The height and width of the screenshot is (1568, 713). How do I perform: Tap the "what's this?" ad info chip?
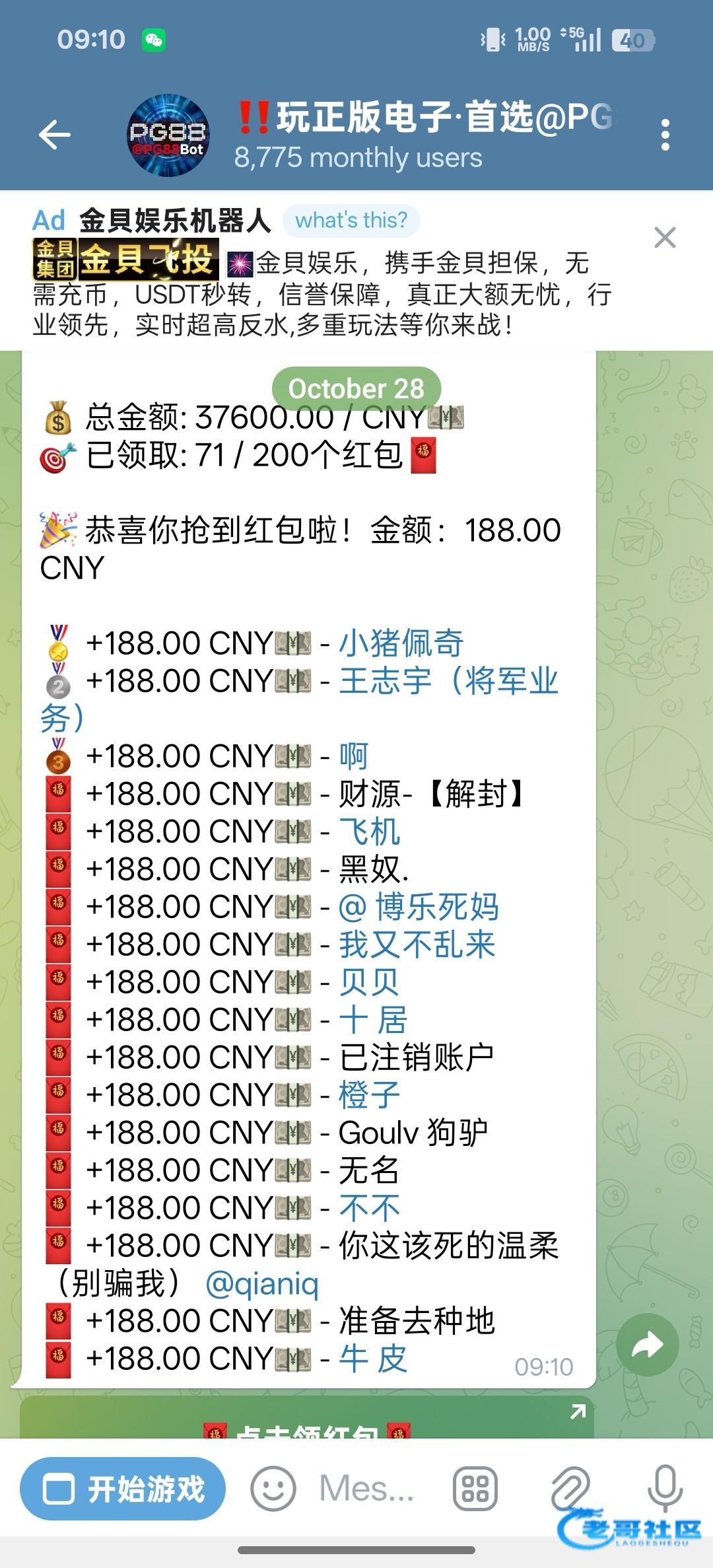click(x=351, y=220)
